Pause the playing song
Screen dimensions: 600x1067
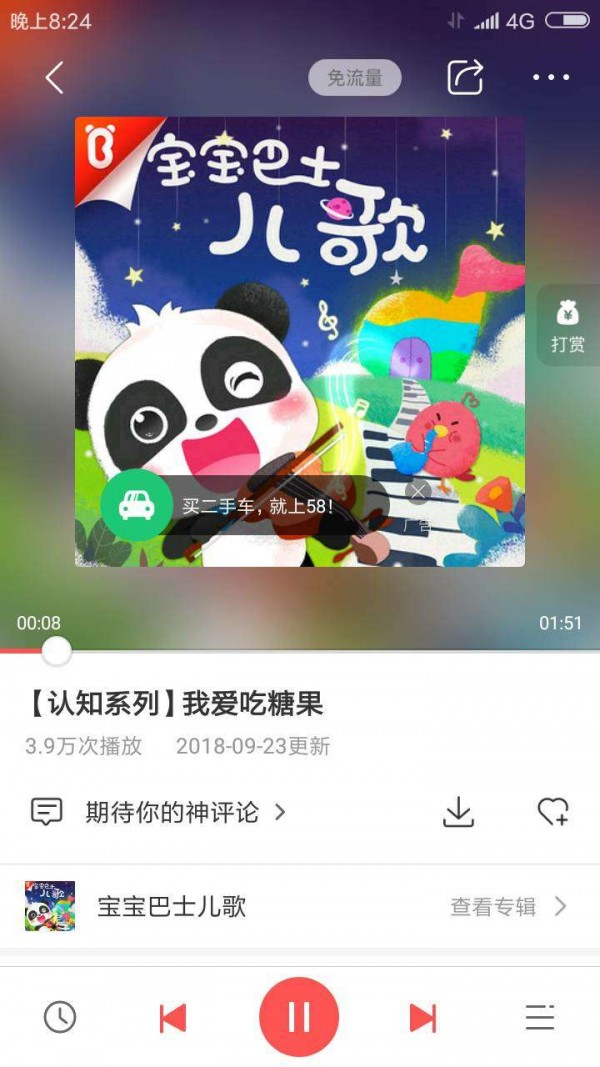[299, 1017]
